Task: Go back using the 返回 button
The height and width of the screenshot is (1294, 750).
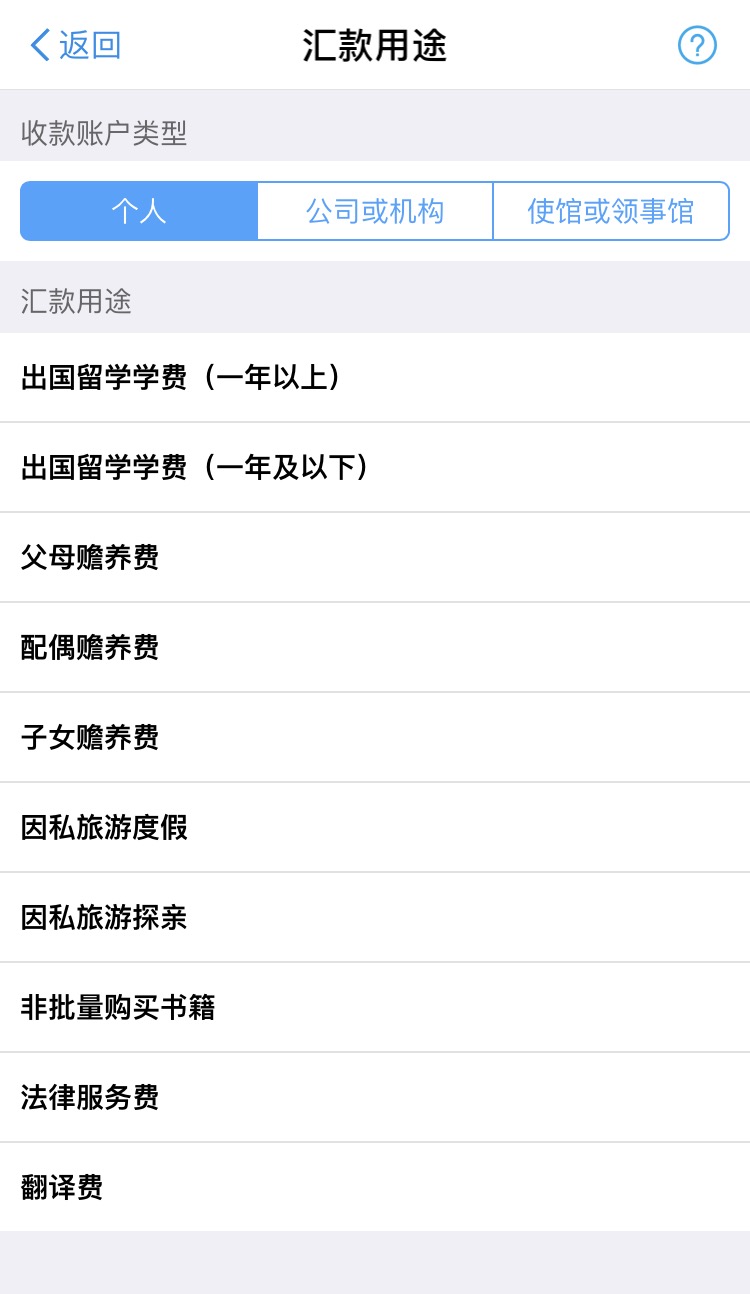Action: click(x=76, y=45)
